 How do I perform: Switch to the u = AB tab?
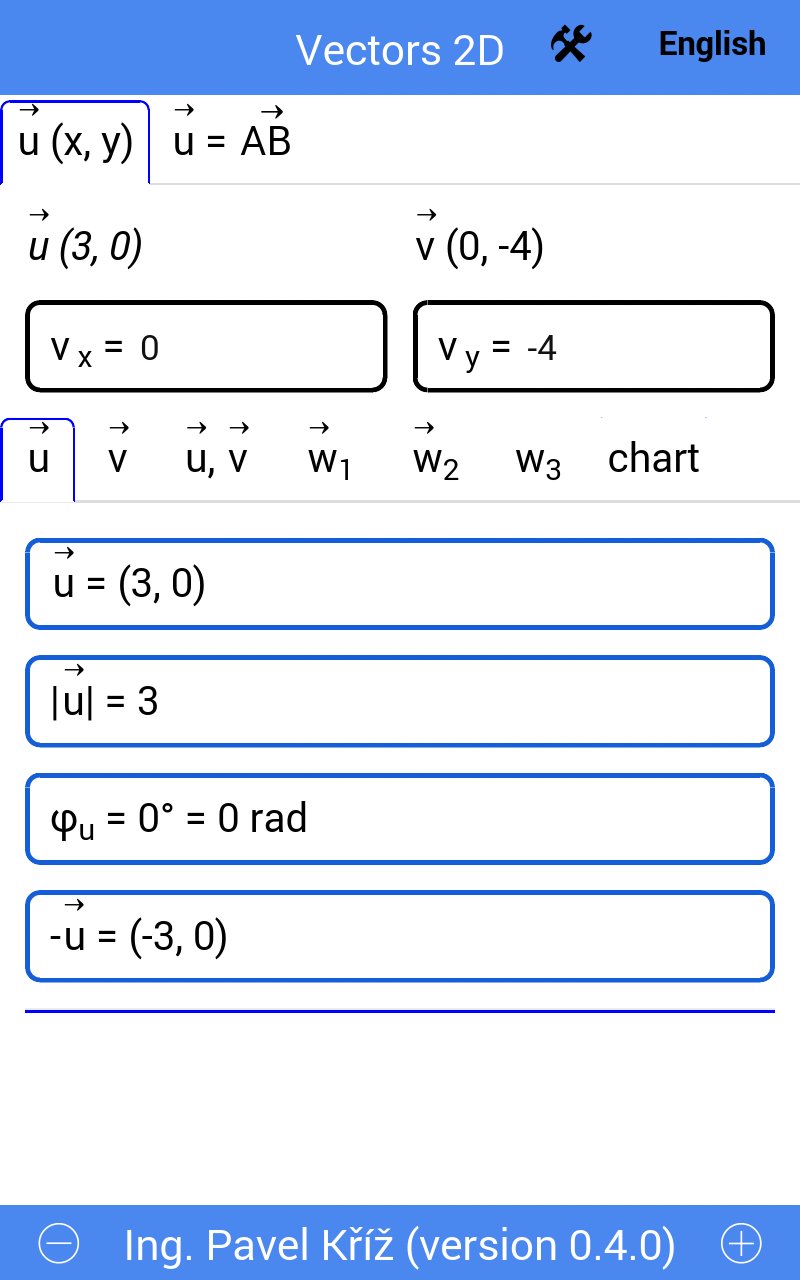coord(232,140)
